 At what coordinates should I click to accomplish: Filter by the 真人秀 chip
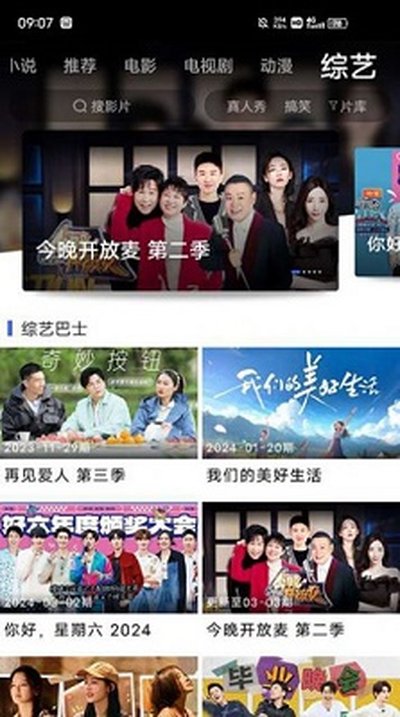point(246,107)
